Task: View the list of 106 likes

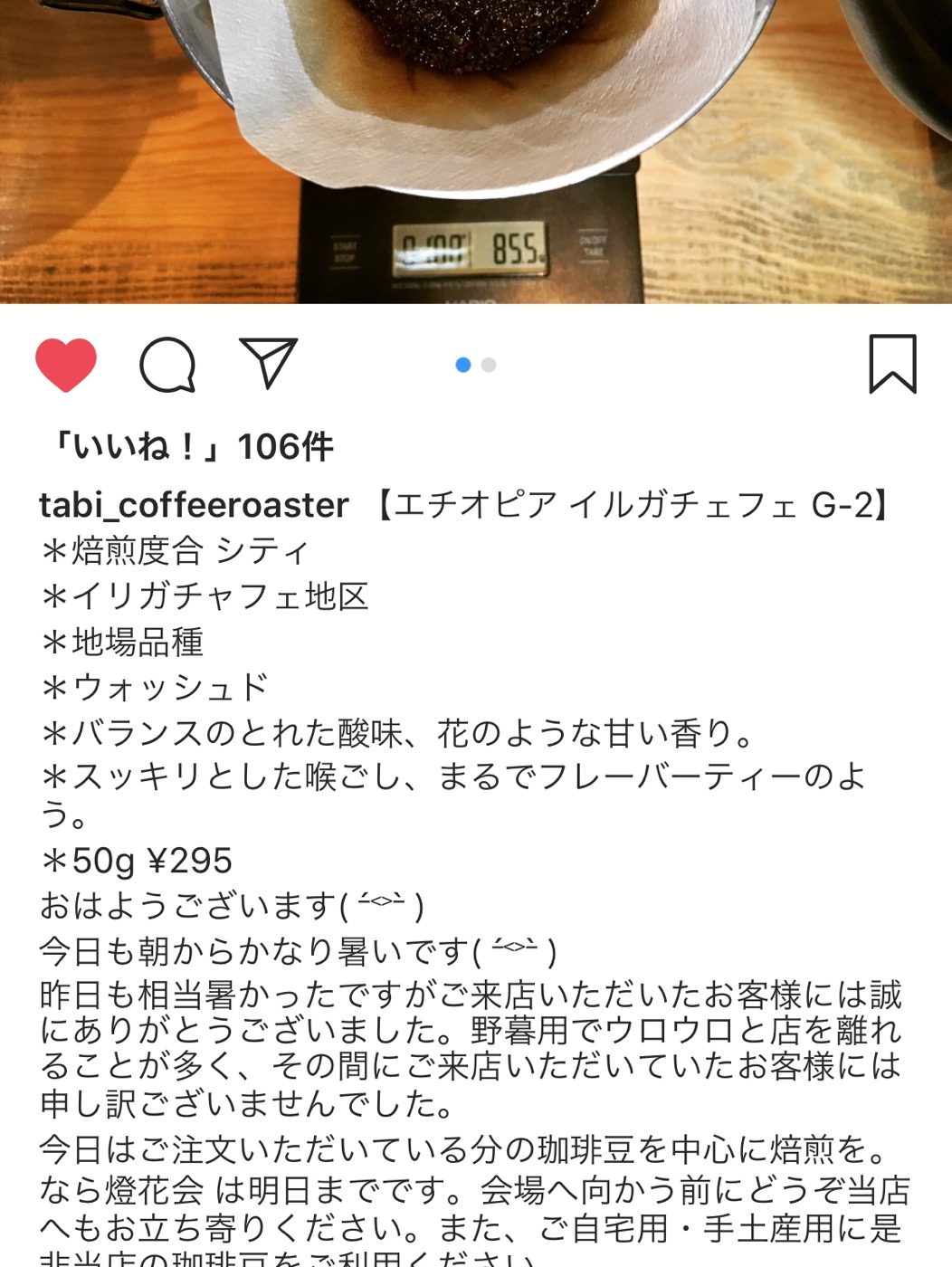Action: [x=192, y=446]
